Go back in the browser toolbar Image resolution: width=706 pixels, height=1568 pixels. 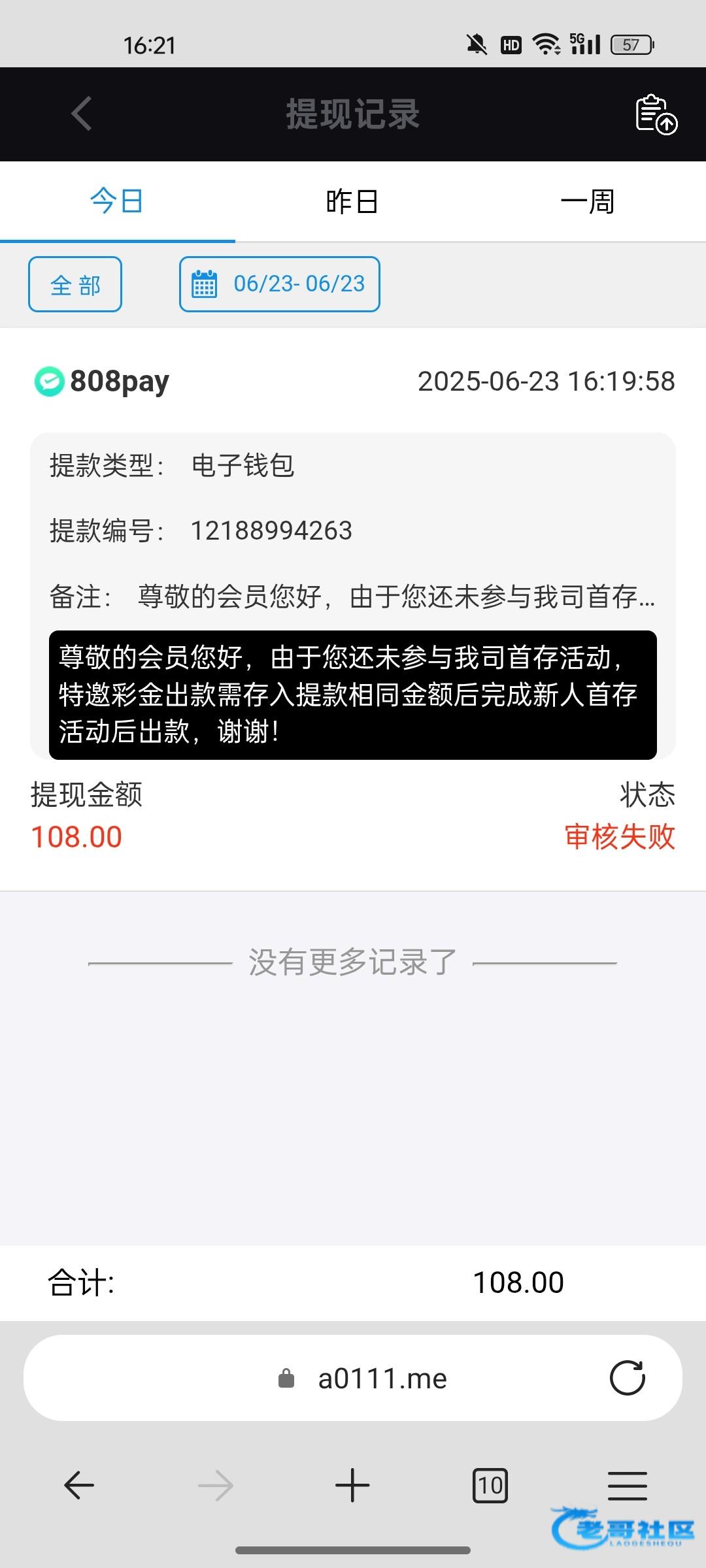pyautogui.click(x=79, y=1485)
